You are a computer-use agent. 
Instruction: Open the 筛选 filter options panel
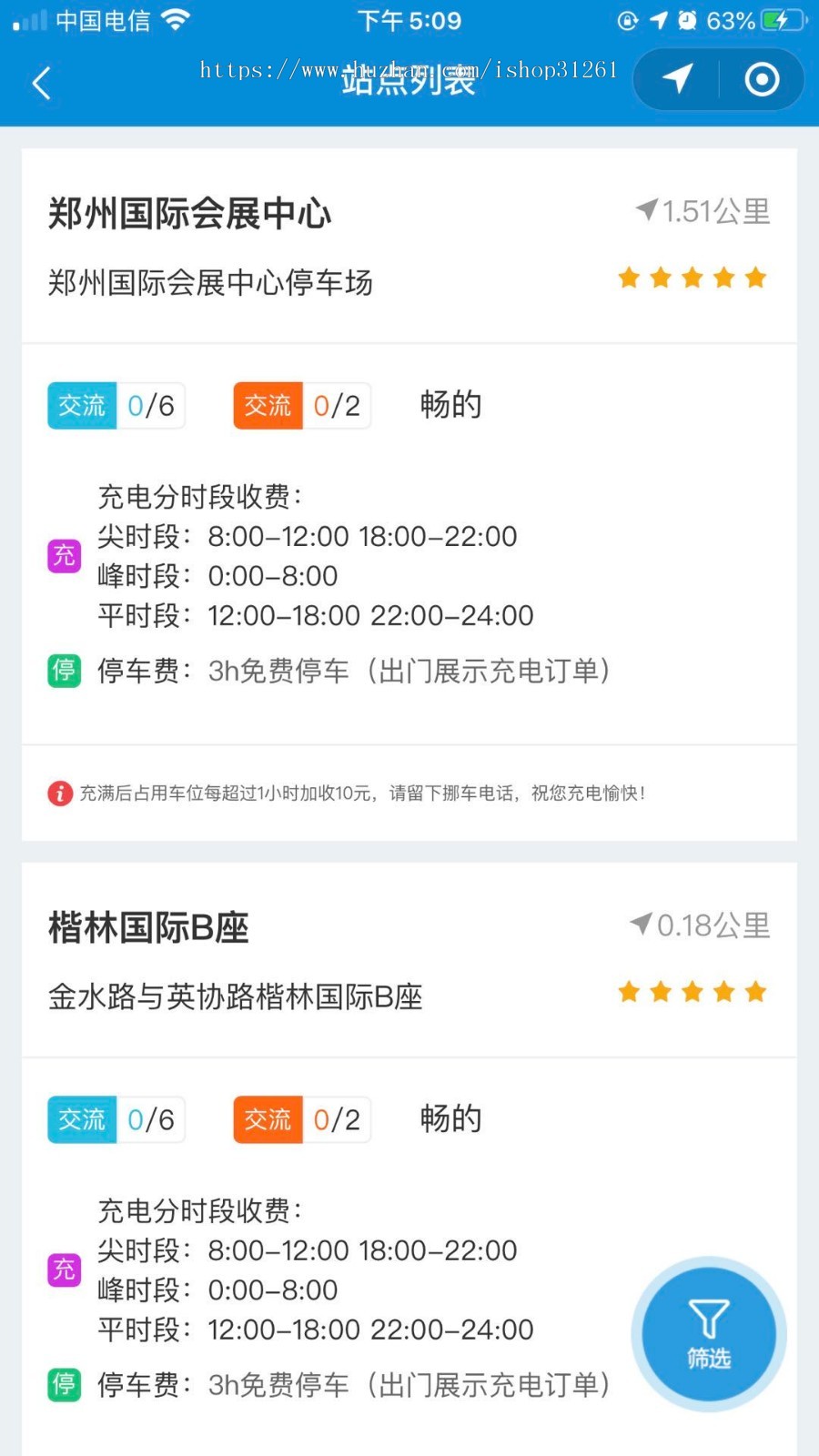pos(709,1333)
